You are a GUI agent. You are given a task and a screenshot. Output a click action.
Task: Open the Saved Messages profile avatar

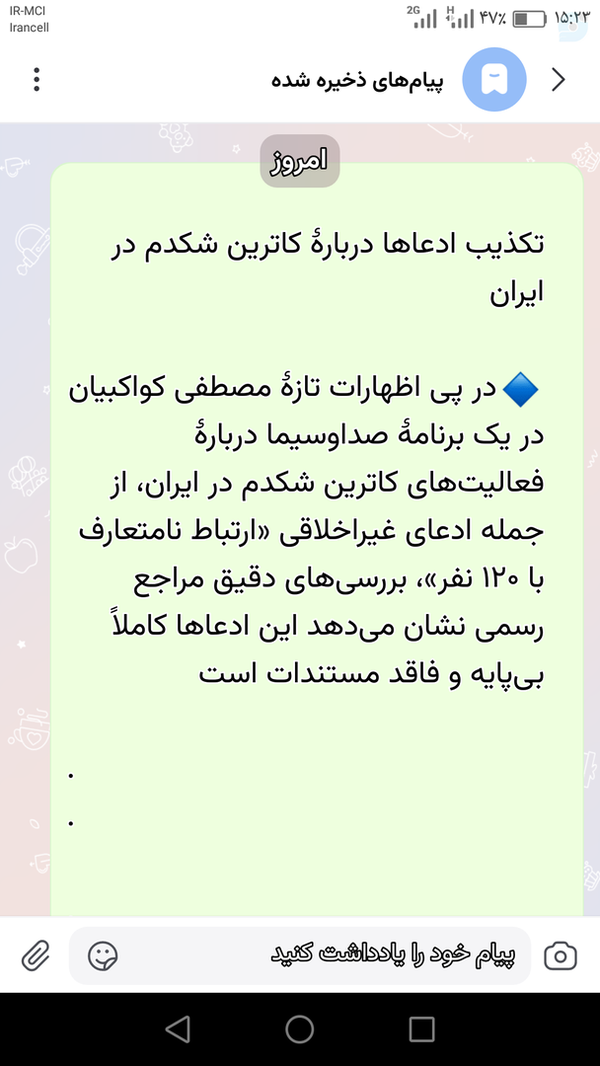494,80
